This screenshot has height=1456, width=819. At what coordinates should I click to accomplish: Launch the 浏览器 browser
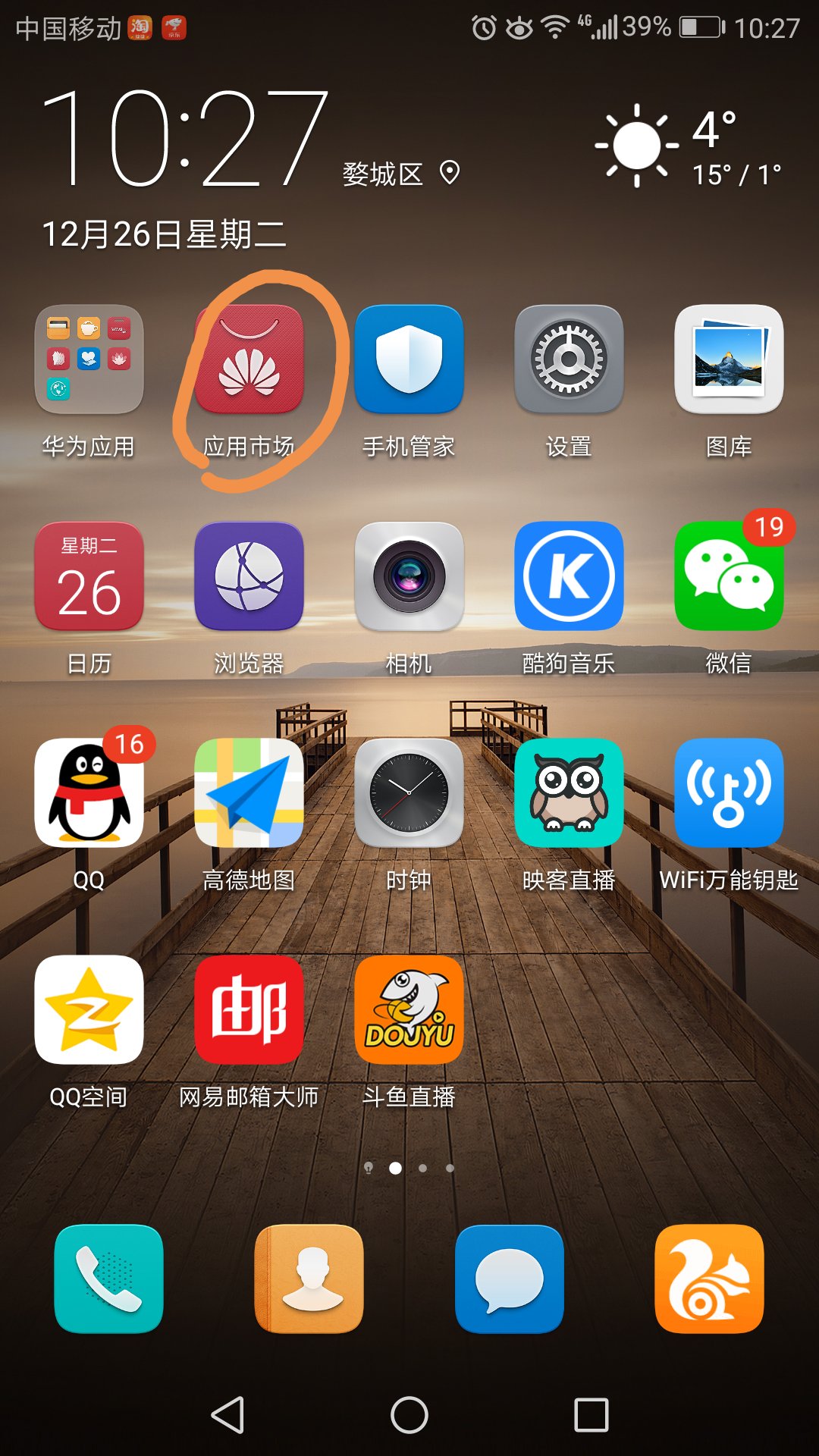tap(249, 576)
